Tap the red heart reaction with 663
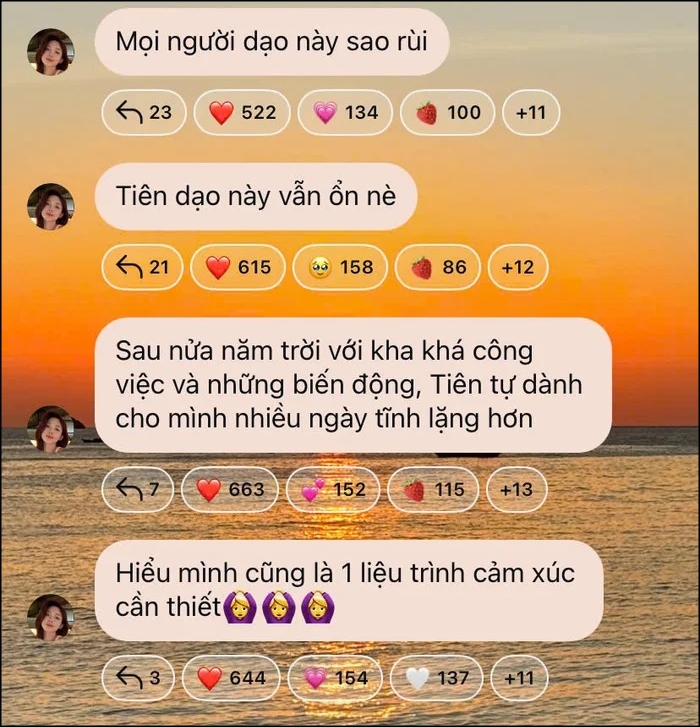Screen dimensions: 700x727 pyautogui.click(x=230, y=489)
